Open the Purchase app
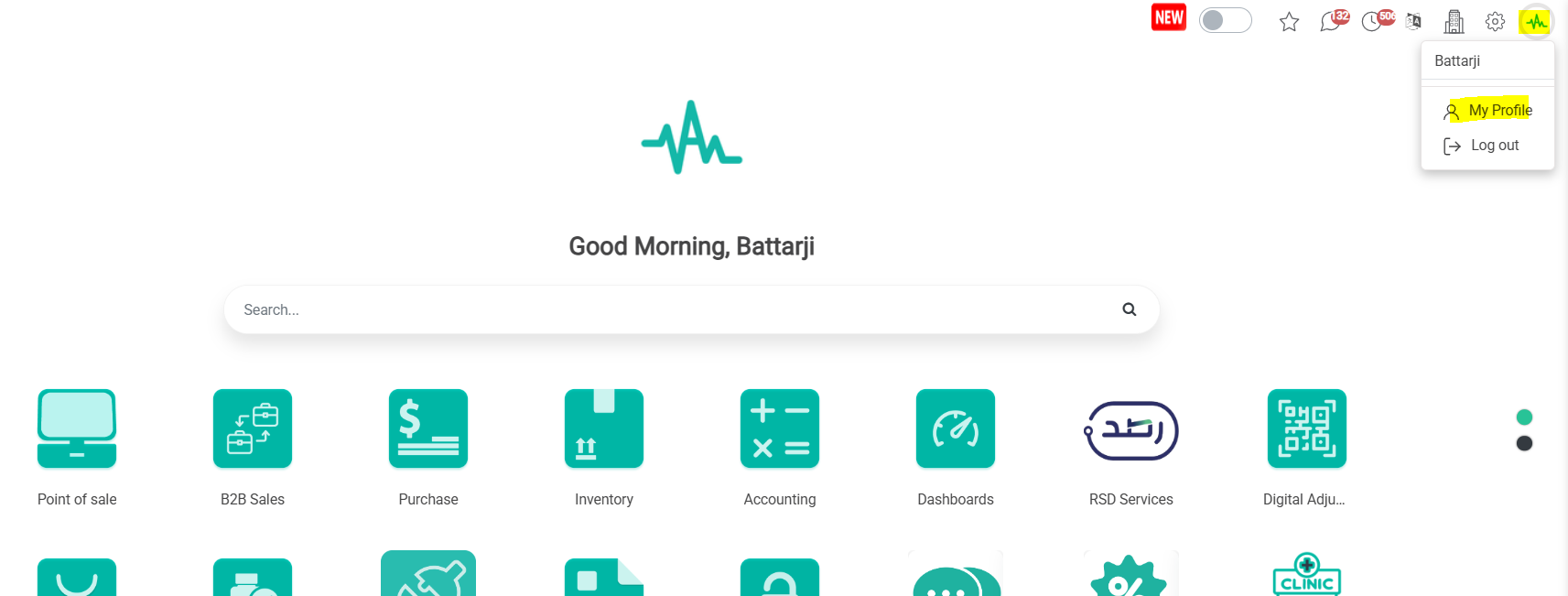Image resolution: width=1568 pixels, height=596 pixels. click(x=428, y=428)
